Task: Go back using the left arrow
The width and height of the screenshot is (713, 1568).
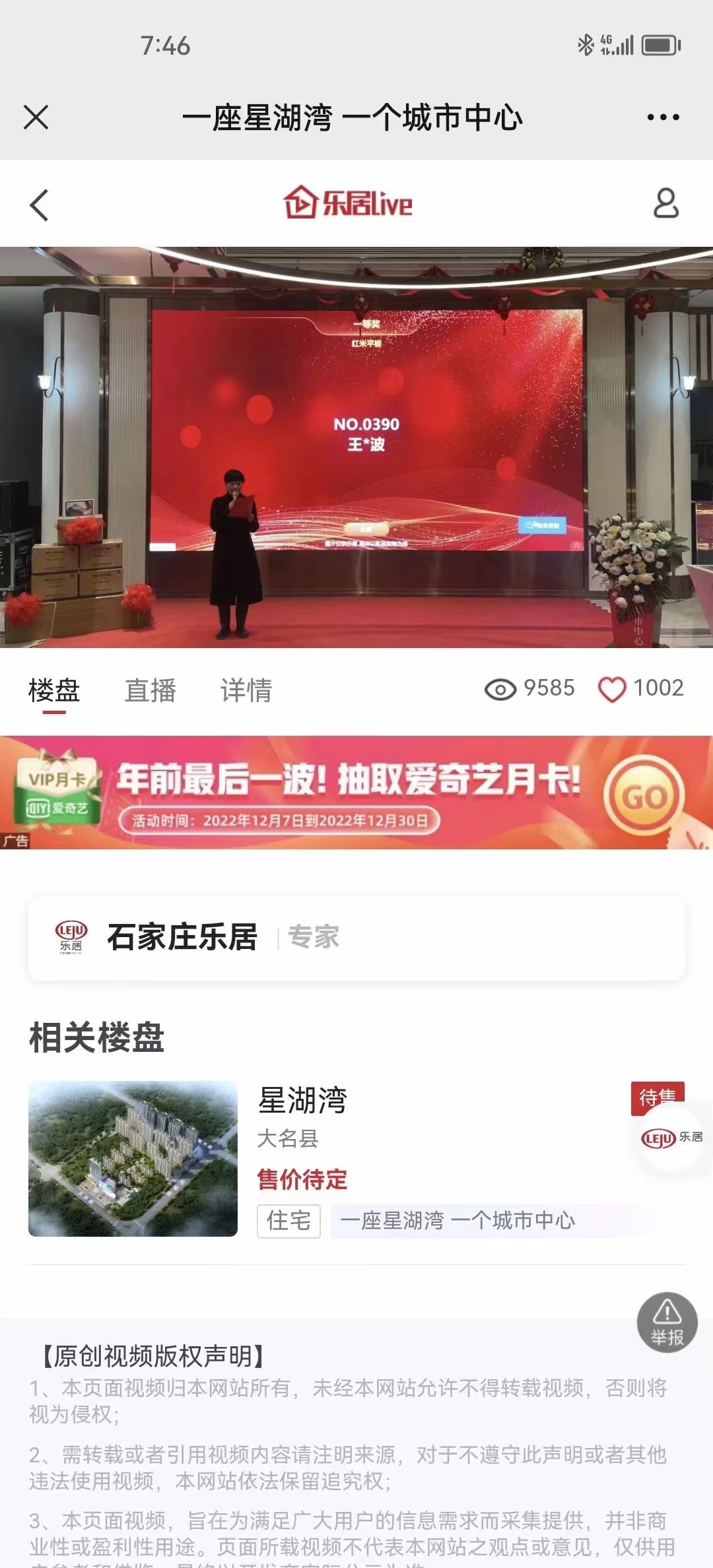Action: [40, 205]
